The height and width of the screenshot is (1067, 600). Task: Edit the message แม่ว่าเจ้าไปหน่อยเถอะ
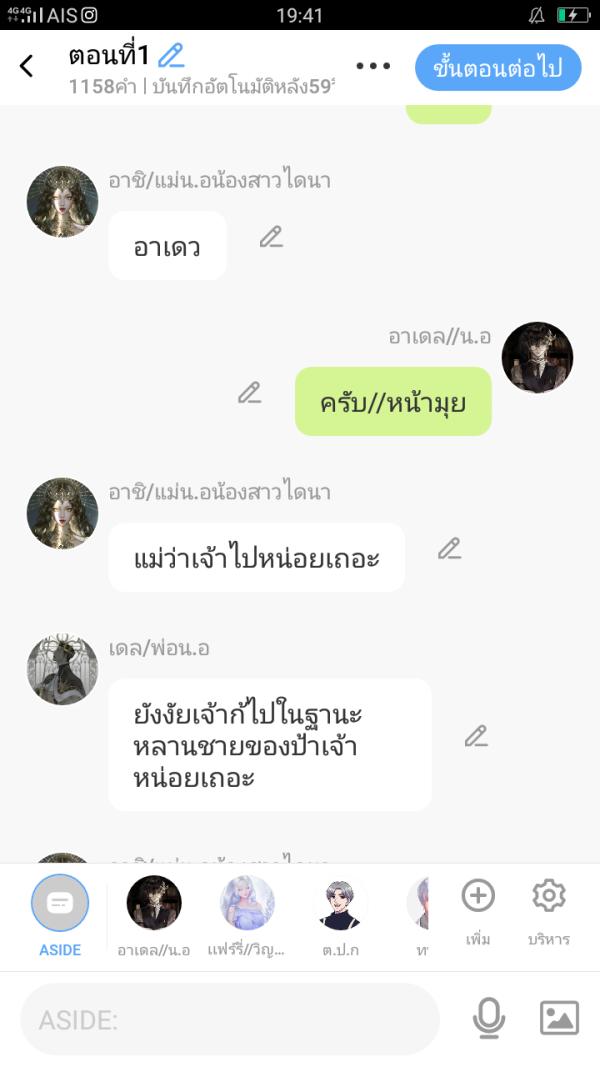(x=449, y=549)
